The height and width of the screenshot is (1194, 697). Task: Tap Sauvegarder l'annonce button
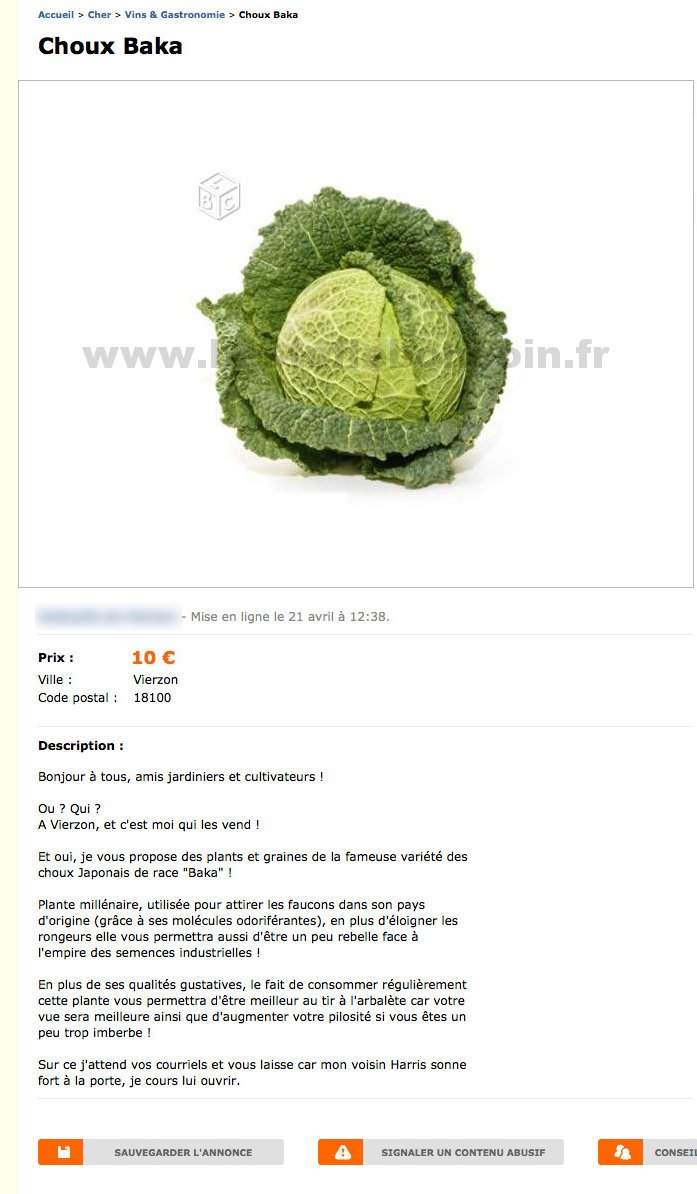click(x=161, y=1152)
